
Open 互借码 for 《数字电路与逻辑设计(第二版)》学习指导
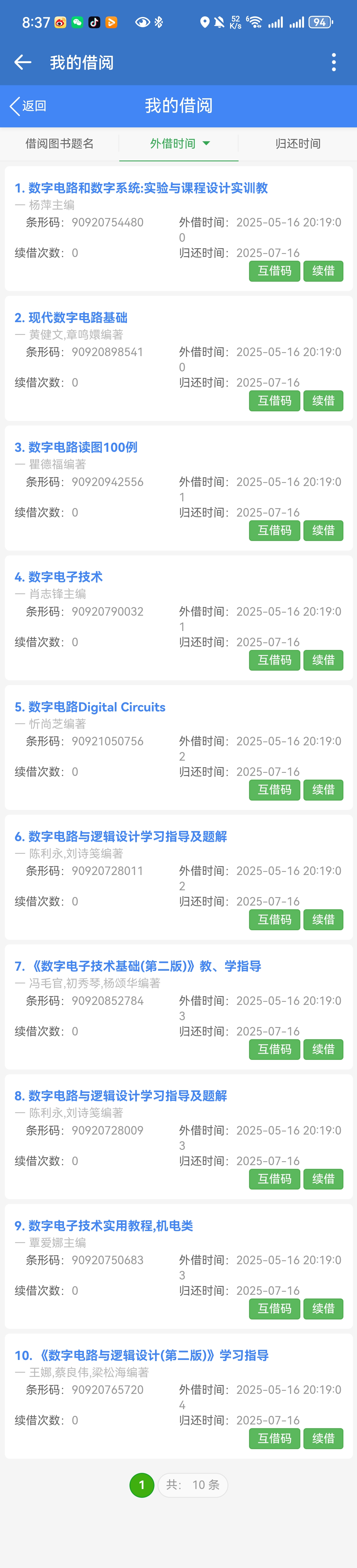coord(274,1438)
